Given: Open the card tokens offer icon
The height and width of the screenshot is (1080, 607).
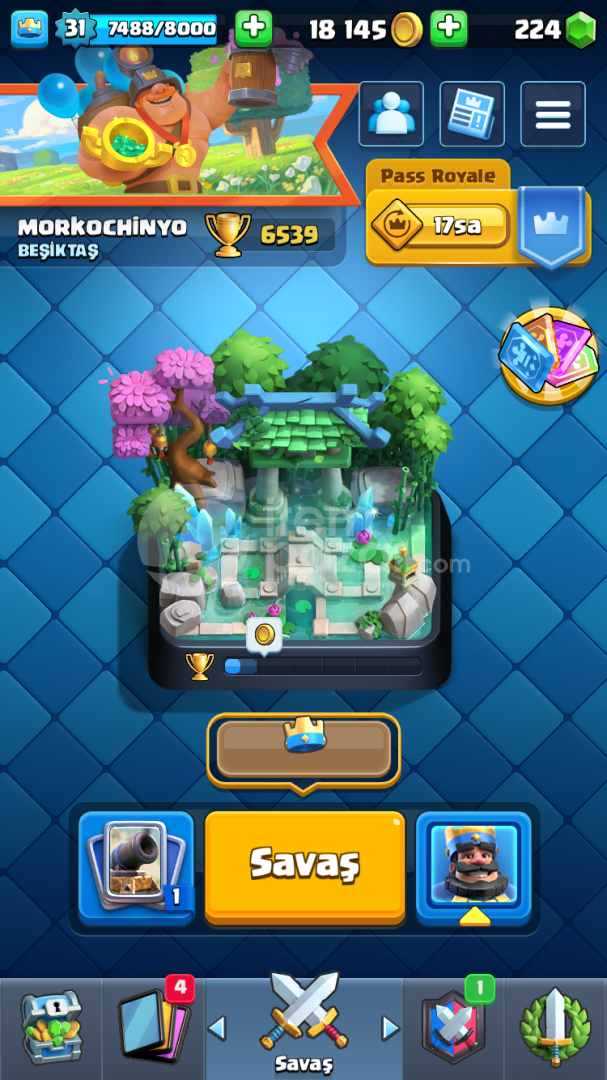Looking at the screenshot, I should point(548,355).
